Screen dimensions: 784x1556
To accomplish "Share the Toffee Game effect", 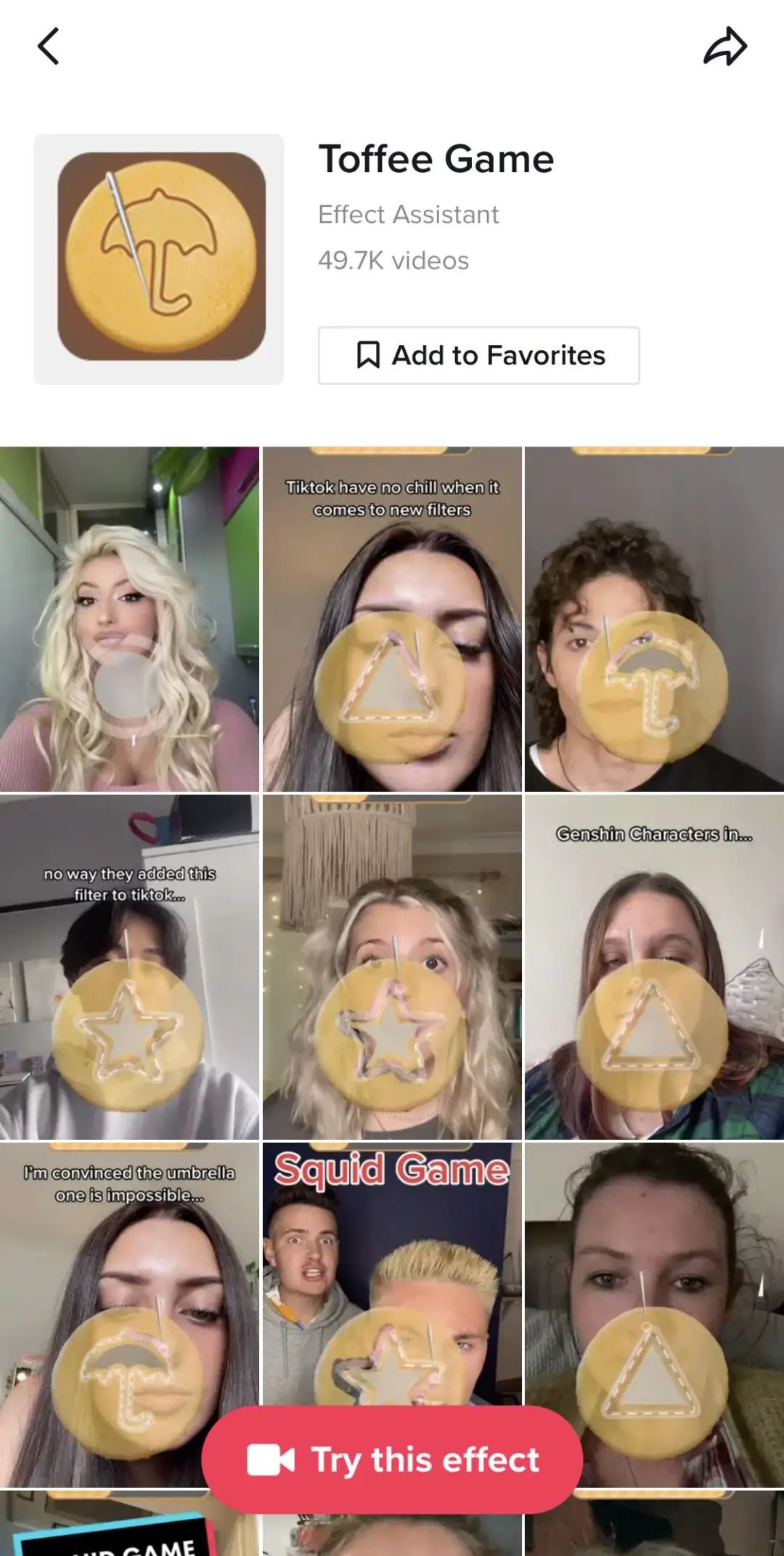I will tap(725, 46).
